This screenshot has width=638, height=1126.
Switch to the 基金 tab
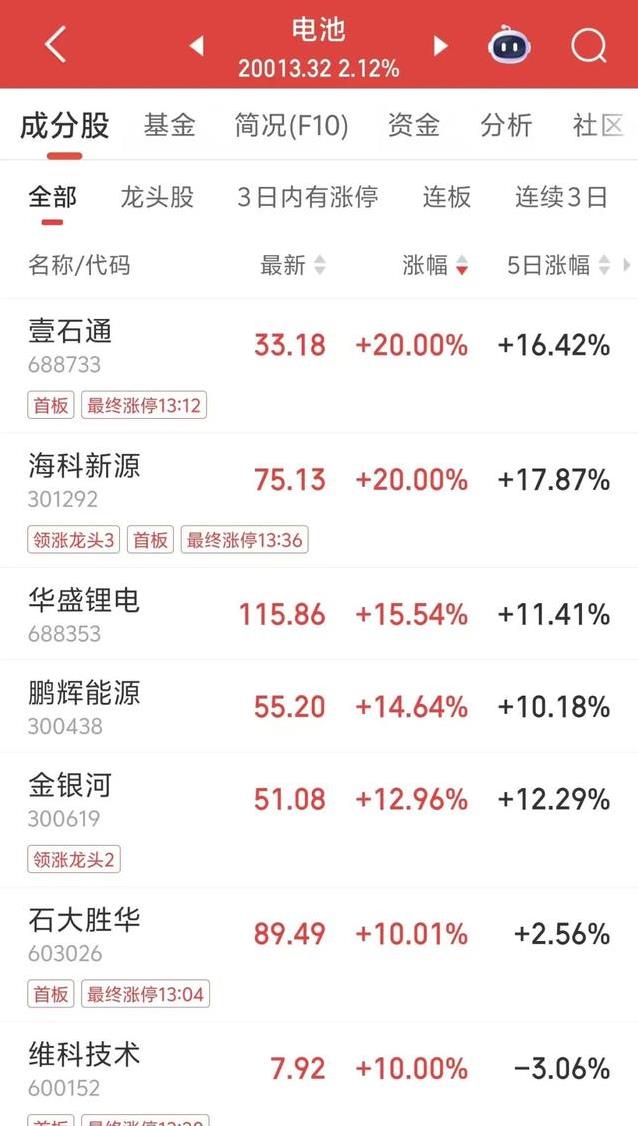tap(169, 126)
